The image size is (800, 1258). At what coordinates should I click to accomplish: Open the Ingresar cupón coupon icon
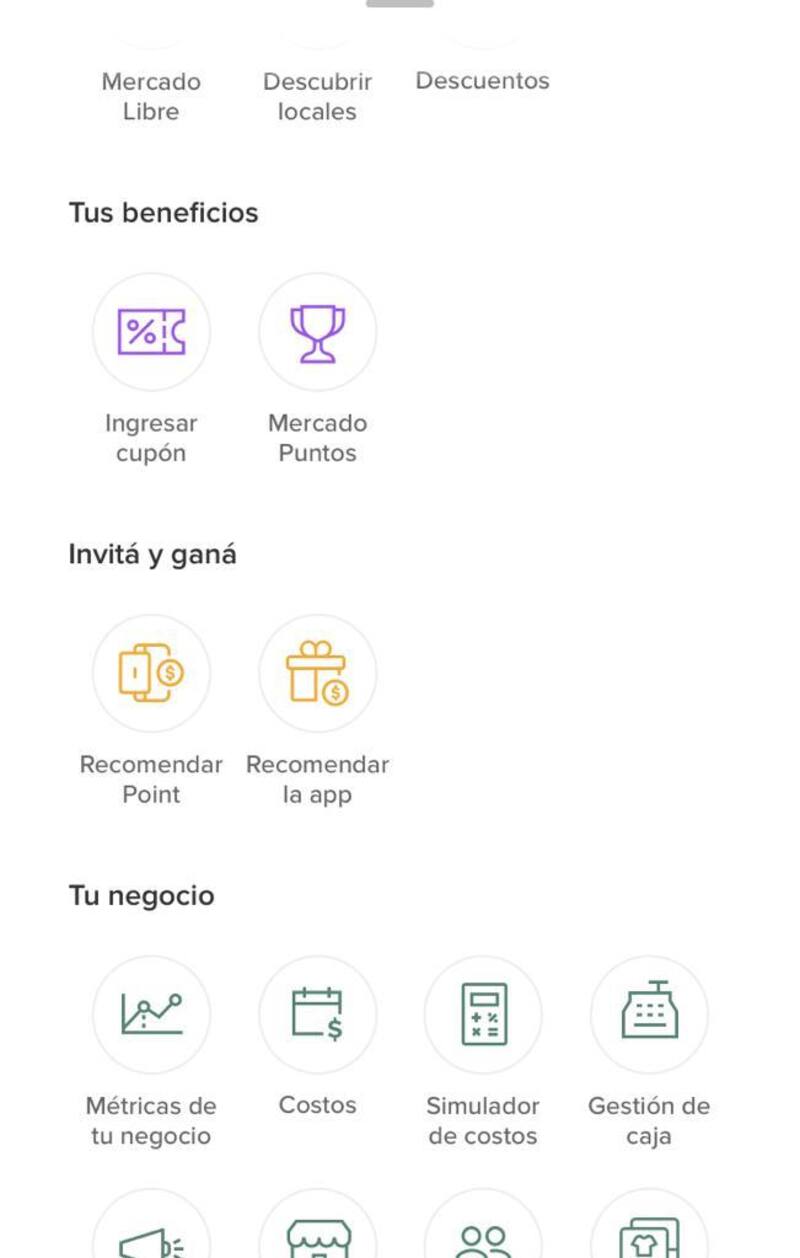[x=151, y=331]
